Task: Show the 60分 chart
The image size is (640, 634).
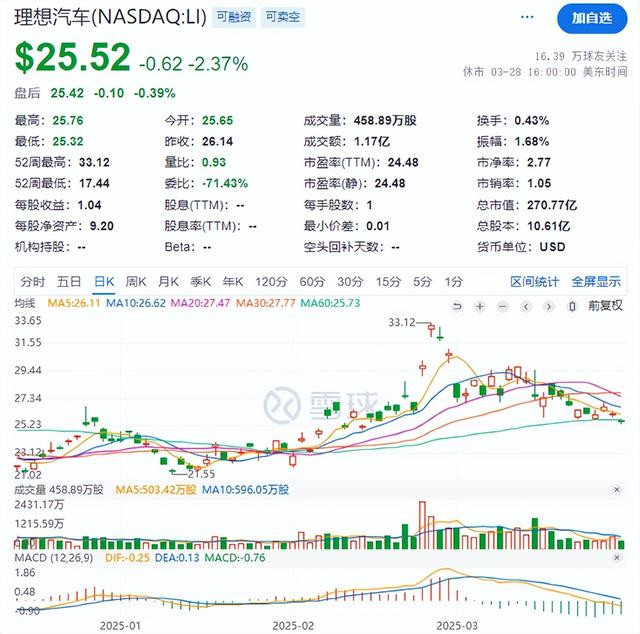Action: (x=312, y=281)
